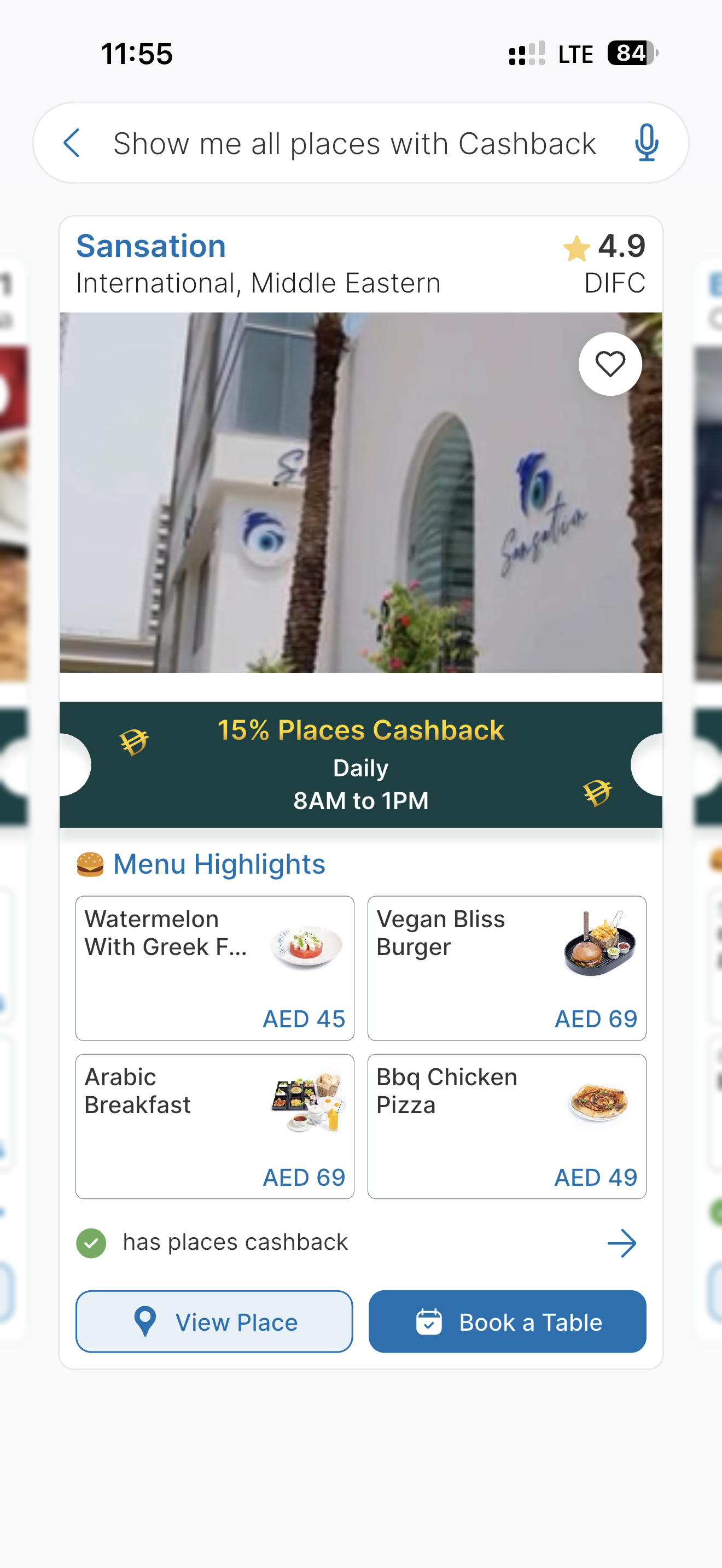
Task: Edit the cashback search query field
Action: 354,144
